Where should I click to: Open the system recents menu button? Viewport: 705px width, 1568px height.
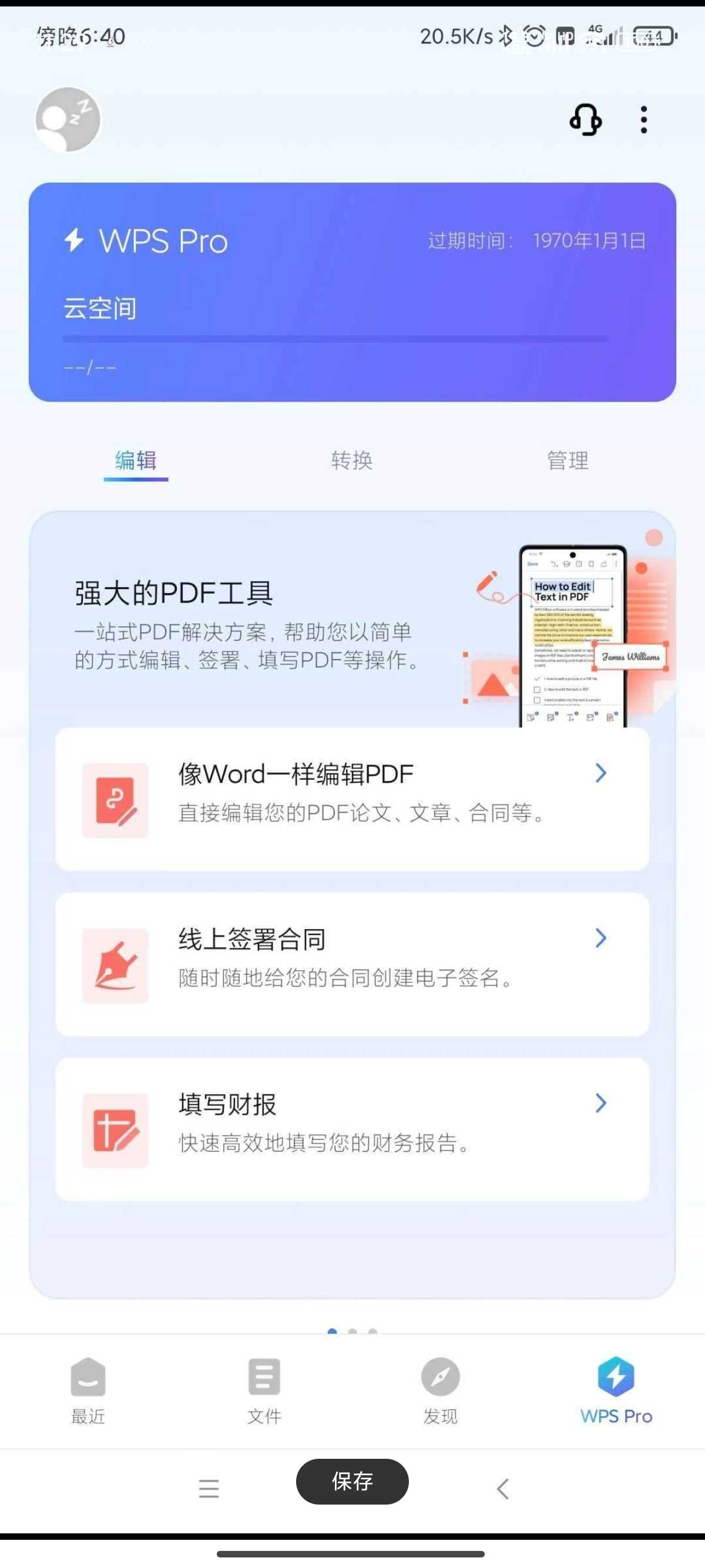(209, 1489)
